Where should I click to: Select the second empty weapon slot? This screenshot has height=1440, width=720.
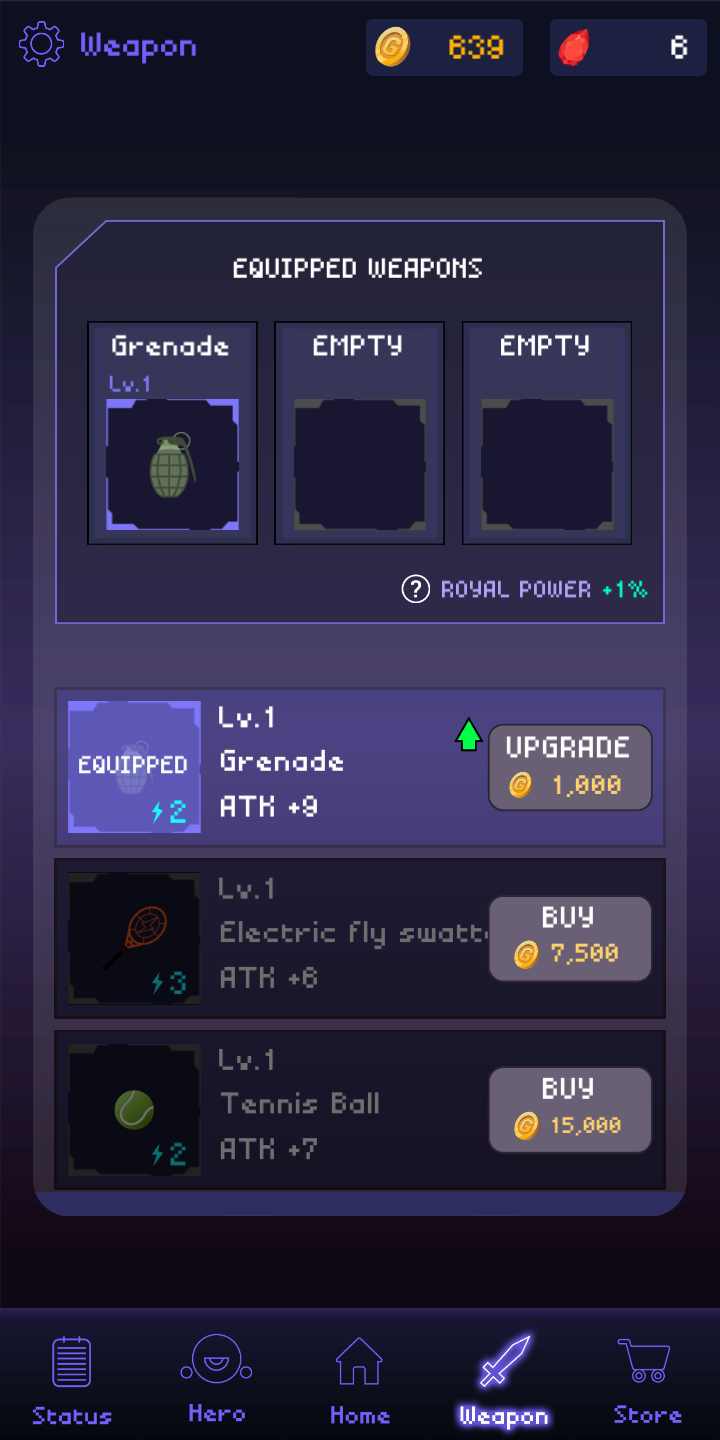(359, 434)
